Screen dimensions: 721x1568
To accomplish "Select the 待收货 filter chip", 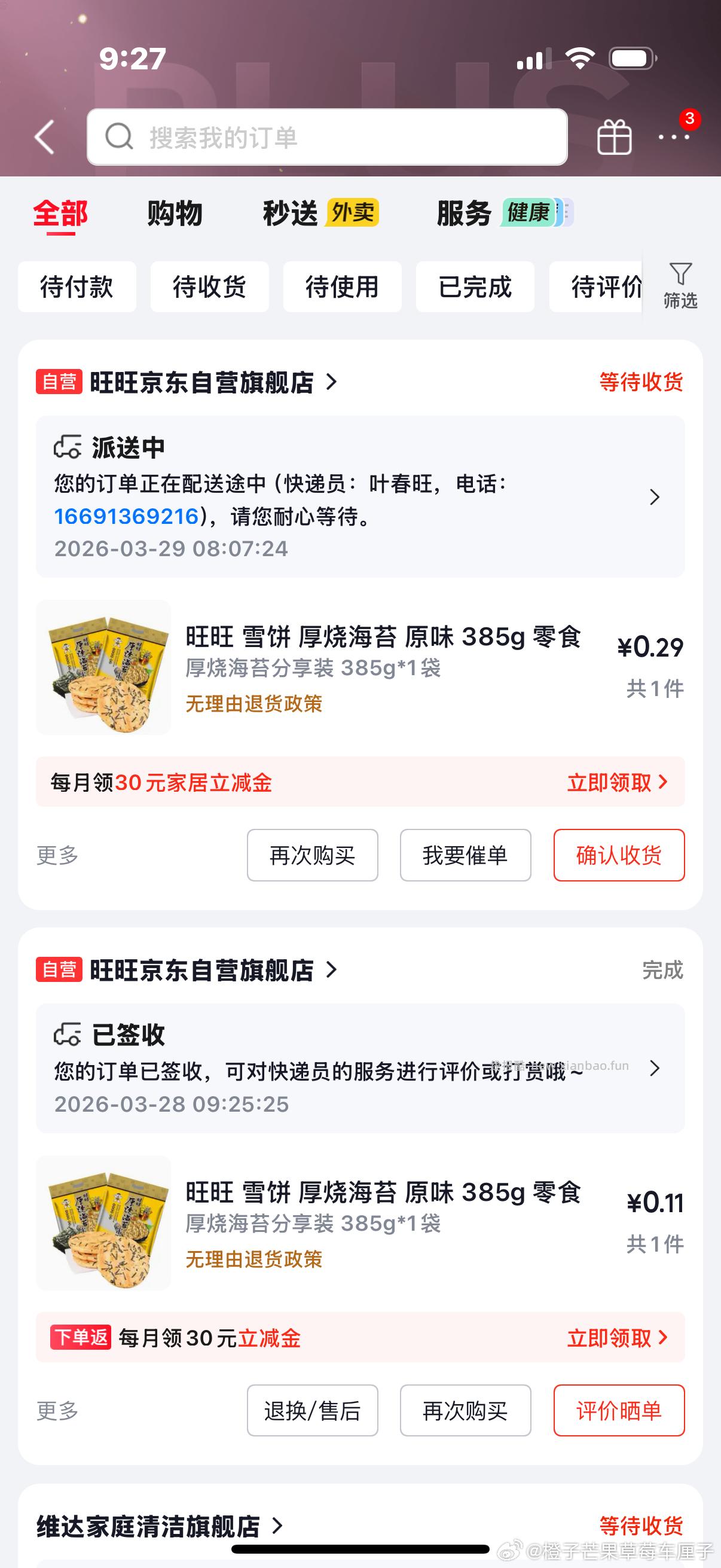I will pos(210,286).
